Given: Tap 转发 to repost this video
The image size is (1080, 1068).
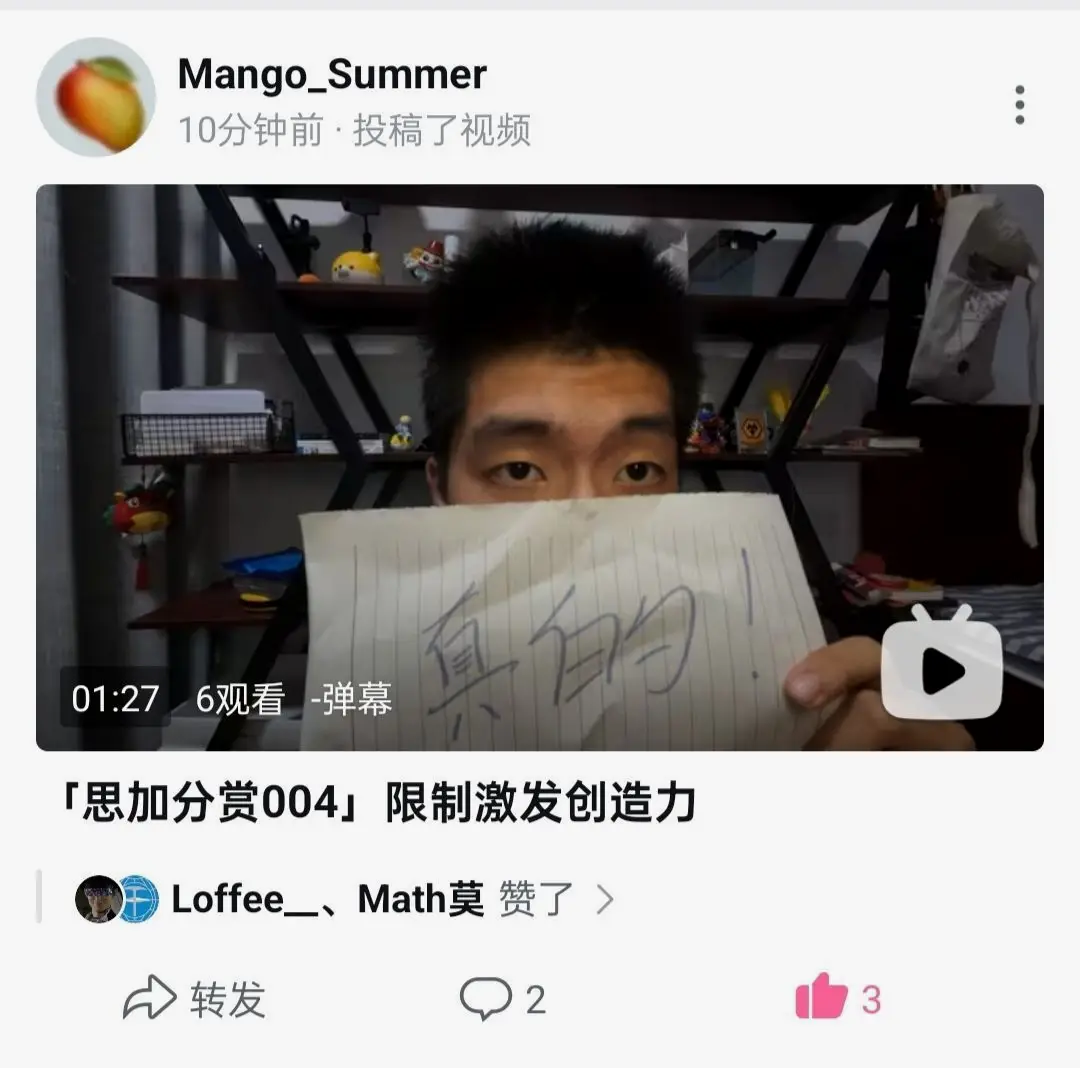Looking at the screenshot, I should 195,999.
